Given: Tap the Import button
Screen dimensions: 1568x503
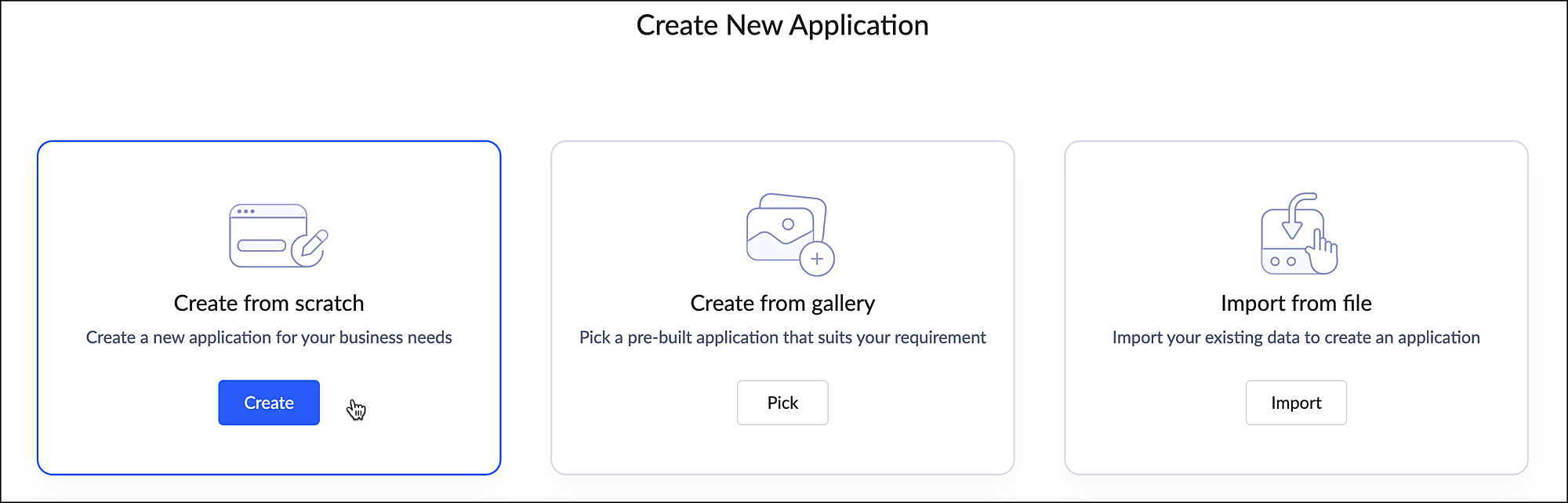Looking at the screenshot, I should 1296,403.
